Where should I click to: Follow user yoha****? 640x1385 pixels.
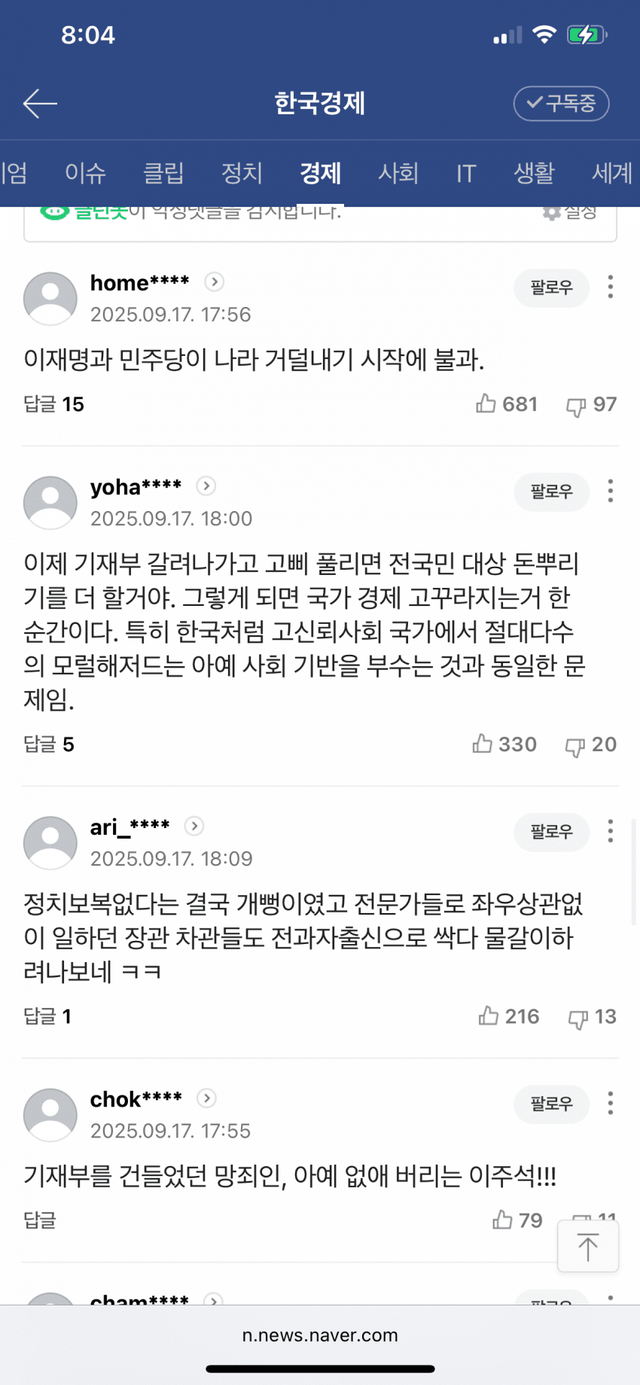coord(551,491)
